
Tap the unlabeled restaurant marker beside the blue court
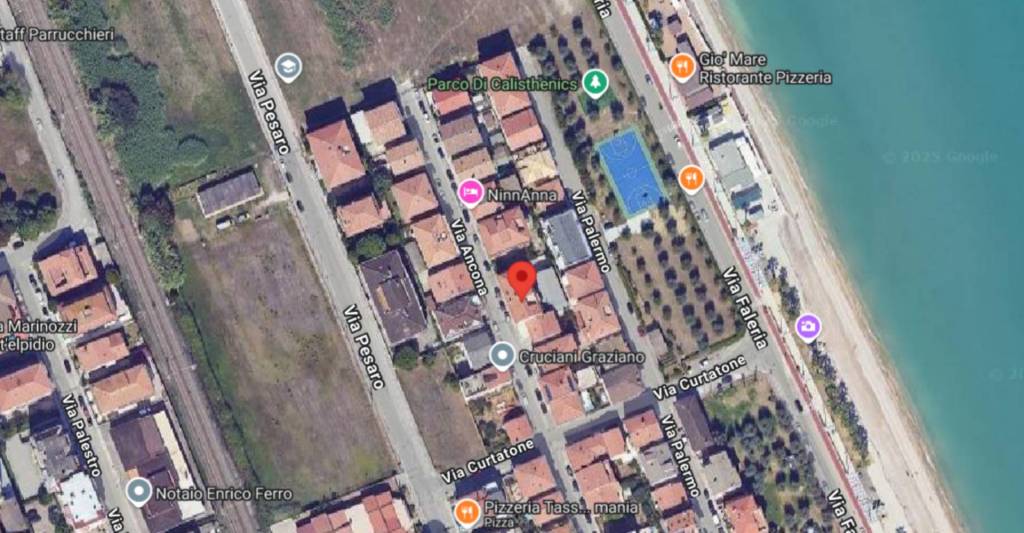point(691,179)
